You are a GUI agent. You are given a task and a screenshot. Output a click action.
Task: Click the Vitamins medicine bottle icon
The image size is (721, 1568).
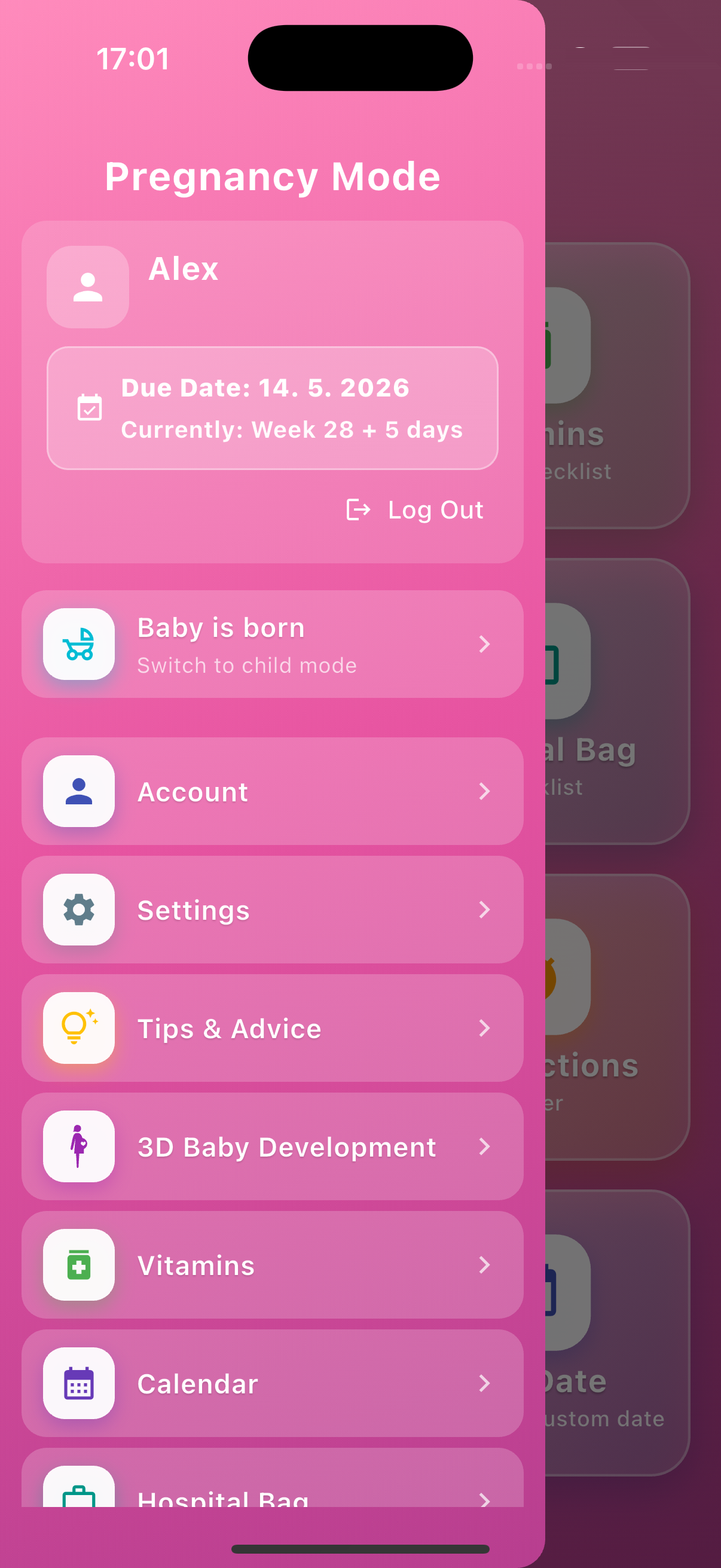78,1265
